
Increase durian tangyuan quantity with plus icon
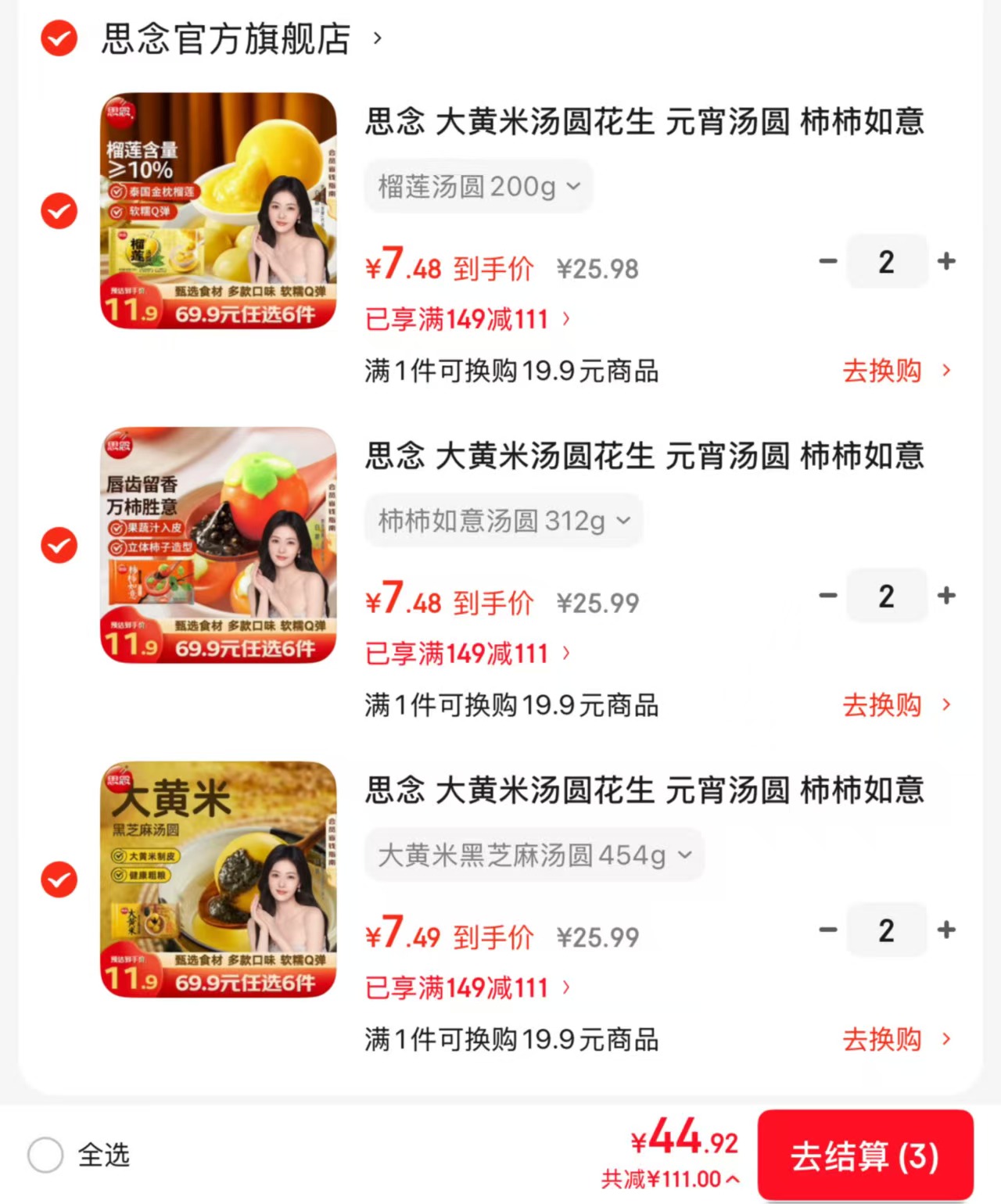[x=947, y=261]
